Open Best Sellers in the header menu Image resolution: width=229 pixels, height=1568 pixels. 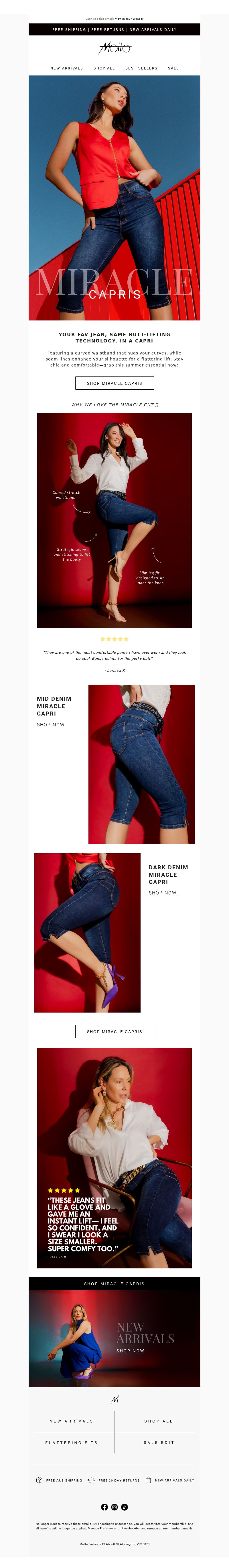[141, 68]
